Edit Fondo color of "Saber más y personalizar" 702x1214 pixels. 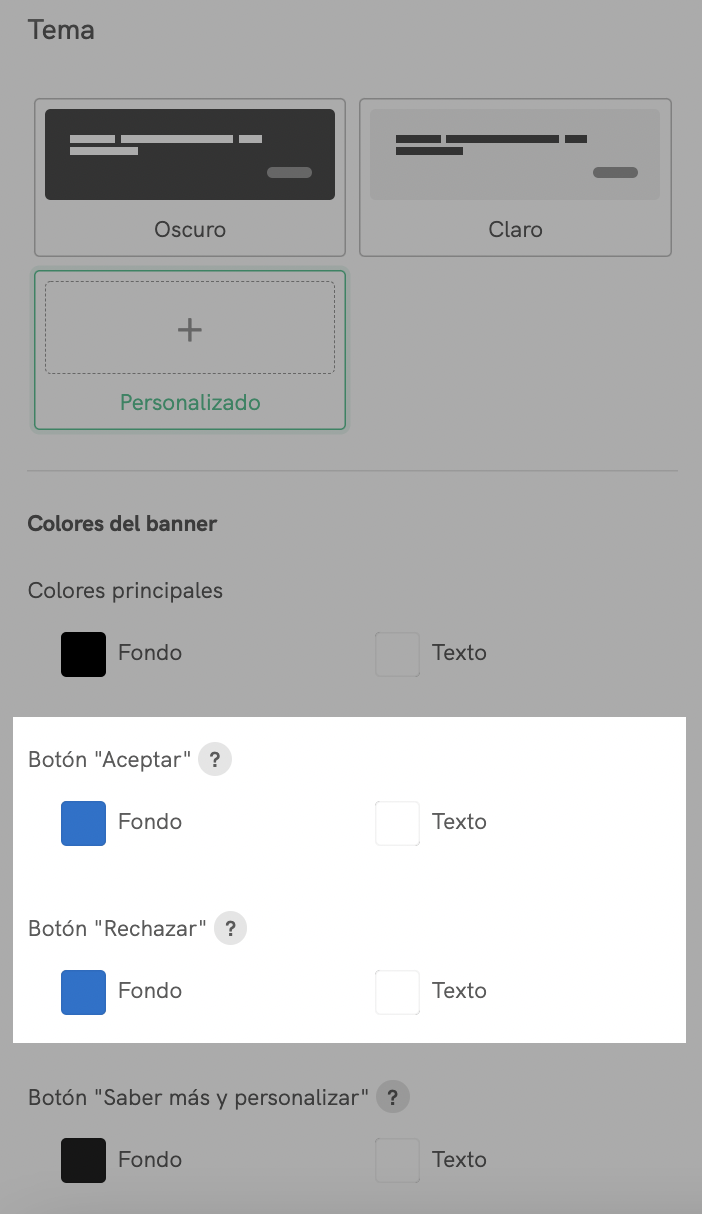pyautogui.click(x=83, y=1161)
